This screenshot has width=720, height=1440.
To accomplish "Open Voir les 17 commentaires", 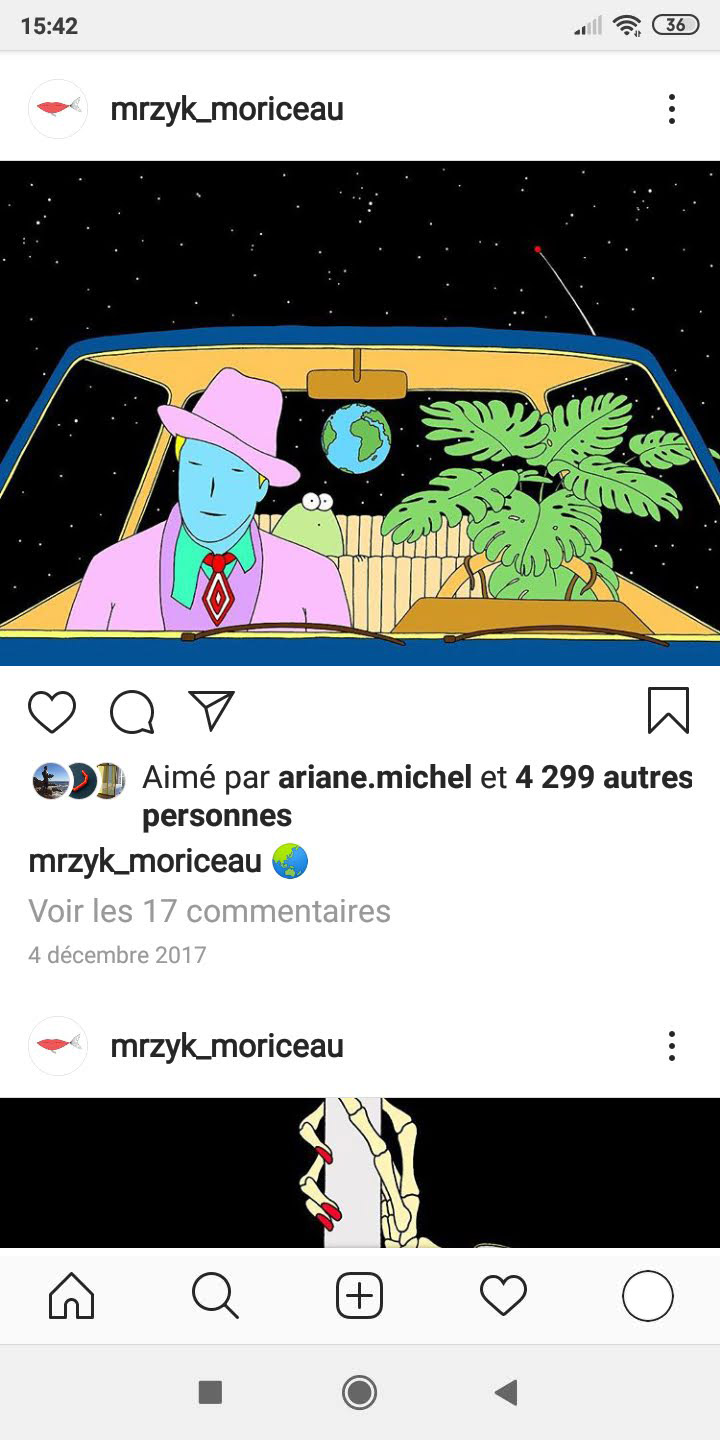I will point(209,911).
